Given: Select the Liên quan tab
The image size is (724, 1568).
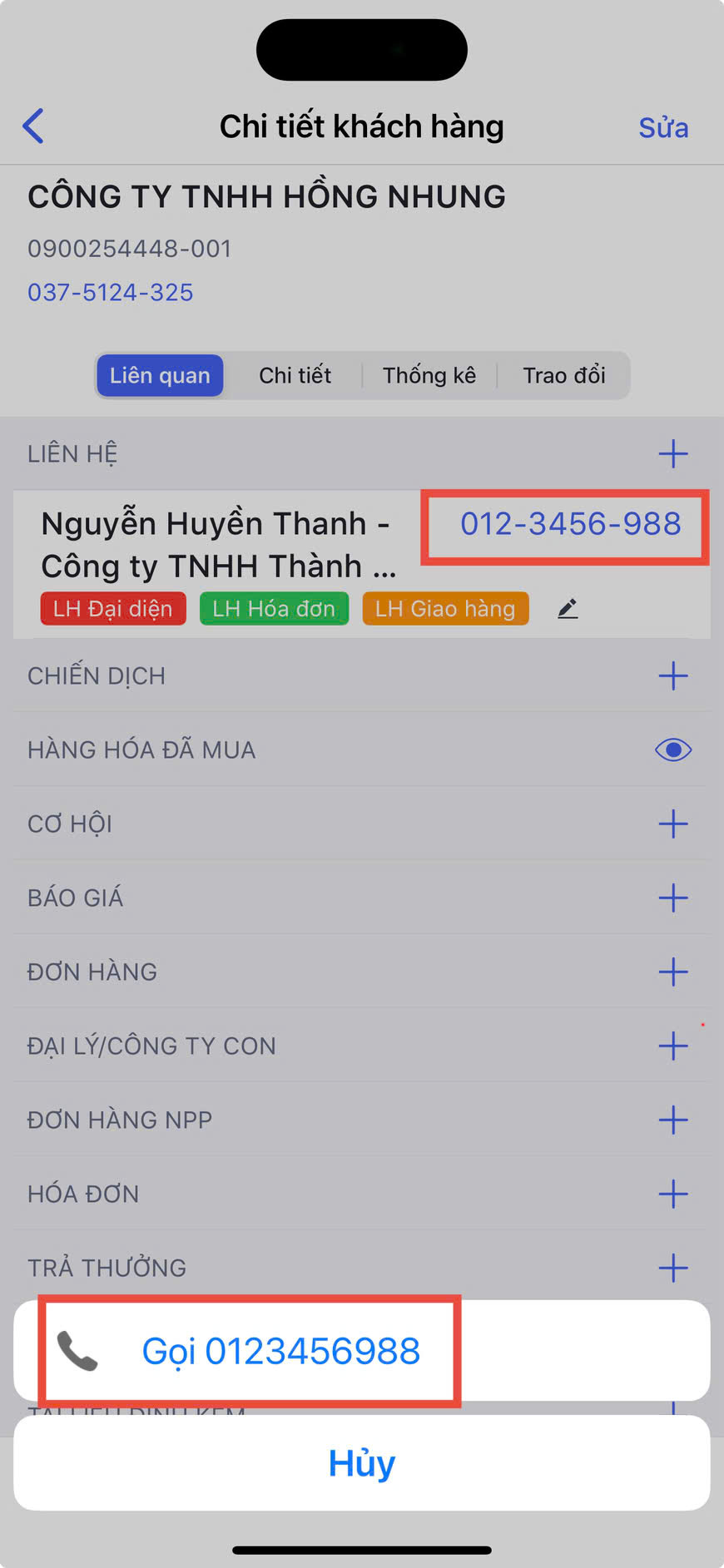Looking at the screenshot, I should click(160, 375).
